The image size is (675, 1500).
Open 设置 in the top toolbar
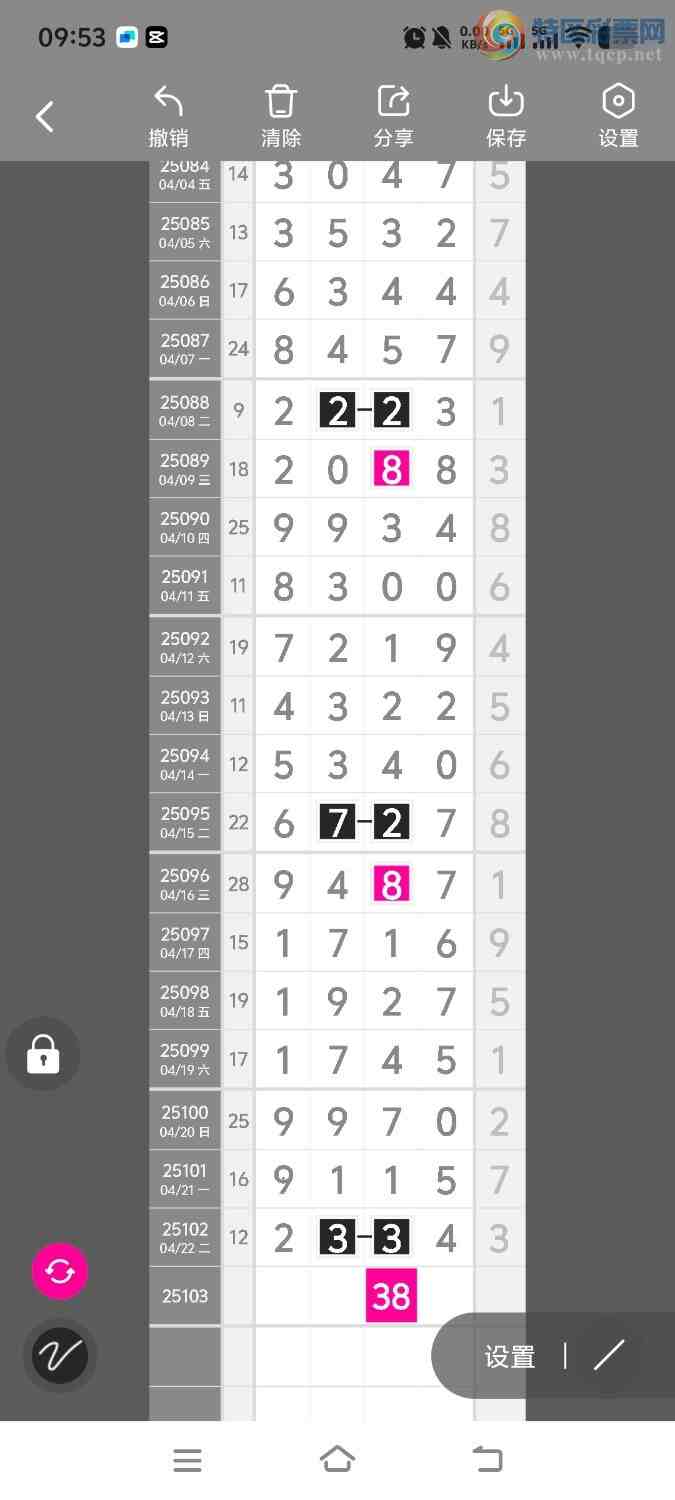(x=618, y=117)
